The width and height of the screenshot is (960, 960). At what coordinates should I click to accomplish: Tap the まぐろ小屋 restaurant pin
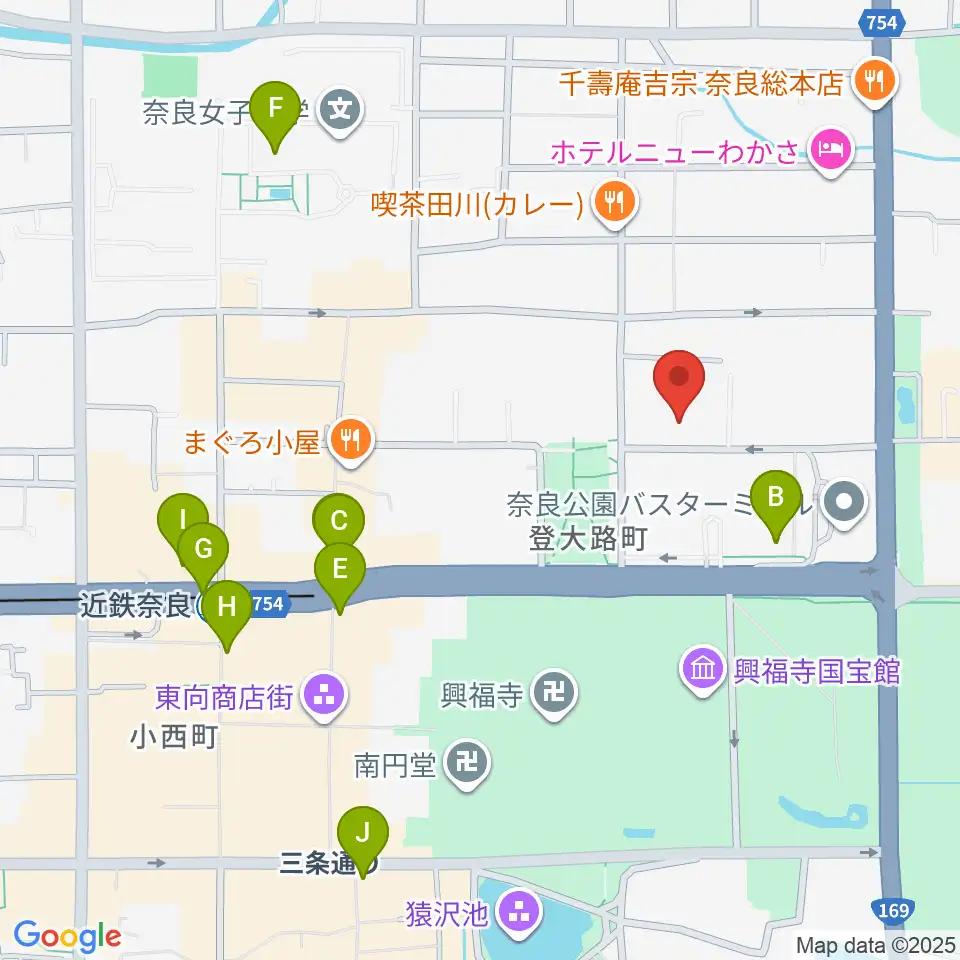[x=351, y=441]
